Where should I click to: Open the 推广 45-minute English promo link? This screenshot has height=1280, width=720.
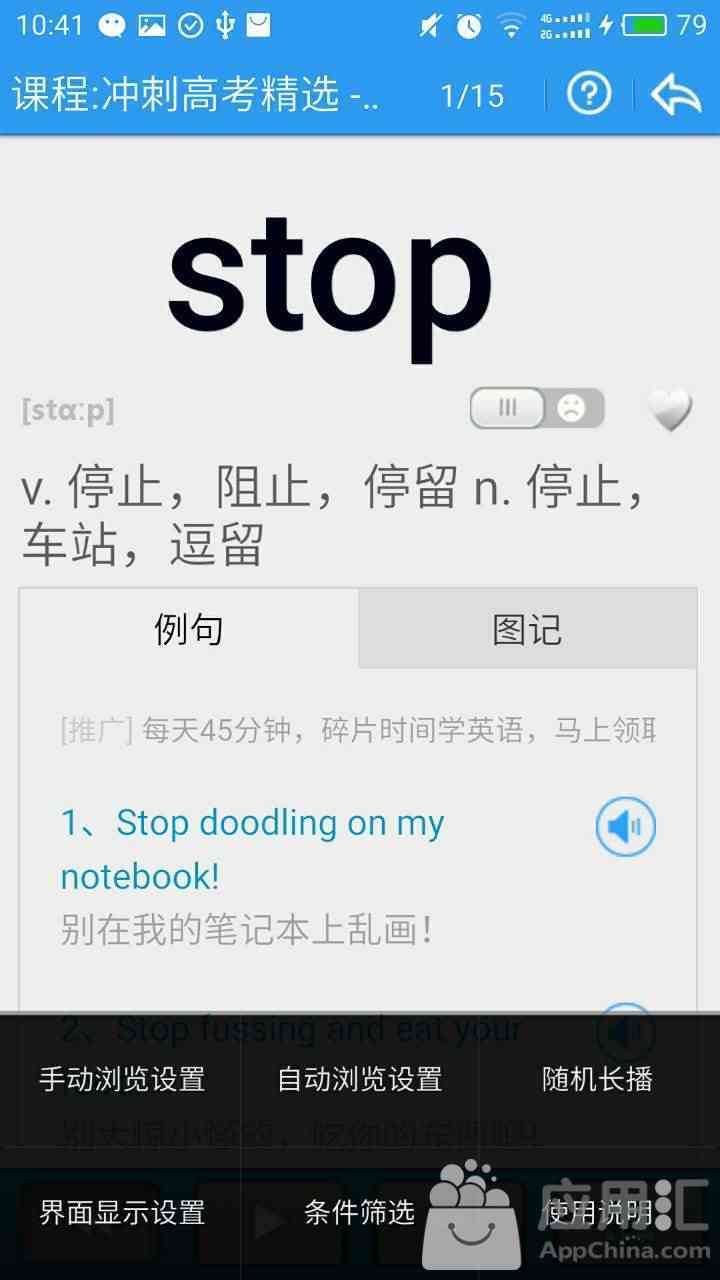(358, 731)
